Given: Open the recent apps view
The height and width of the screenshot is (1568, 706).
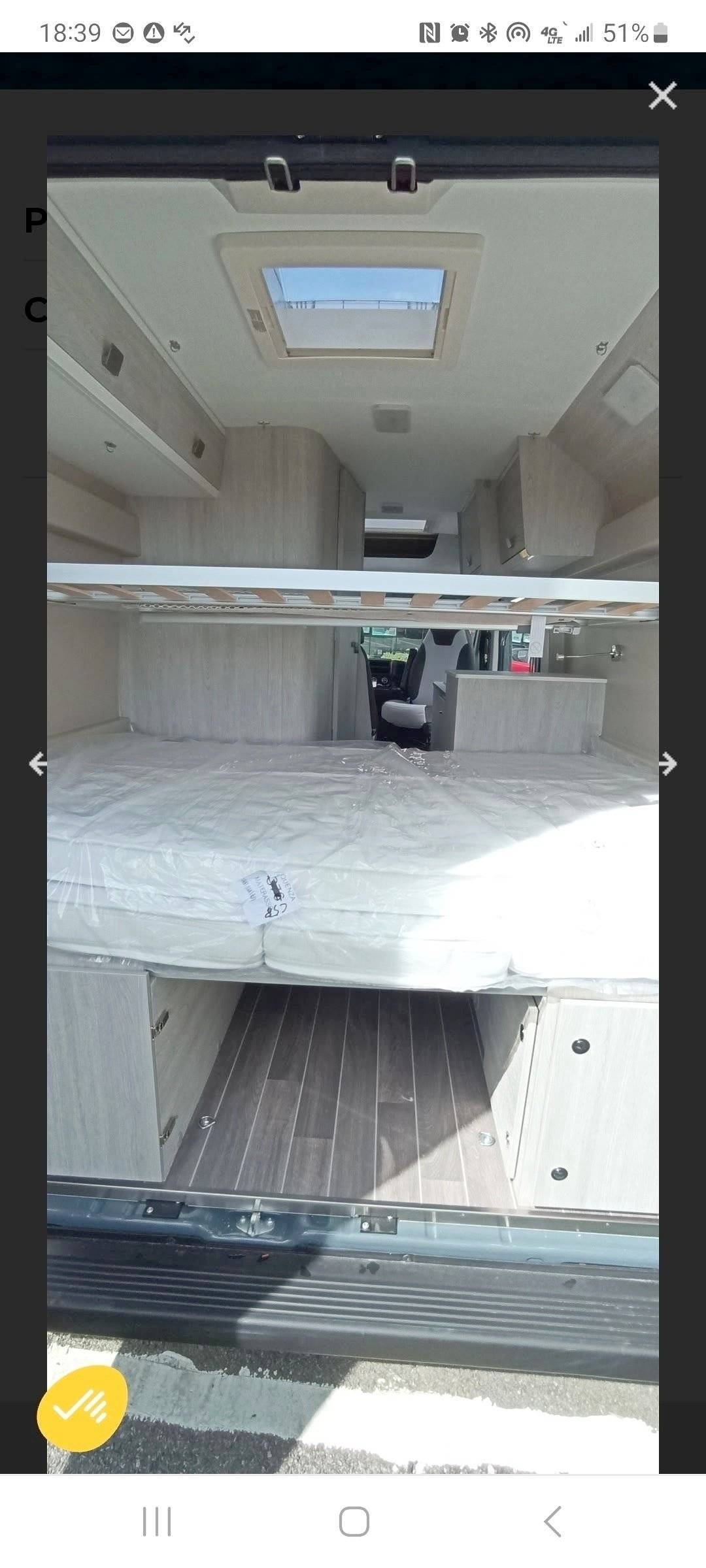Looking at the screenshot, I should coord(157,1522).
